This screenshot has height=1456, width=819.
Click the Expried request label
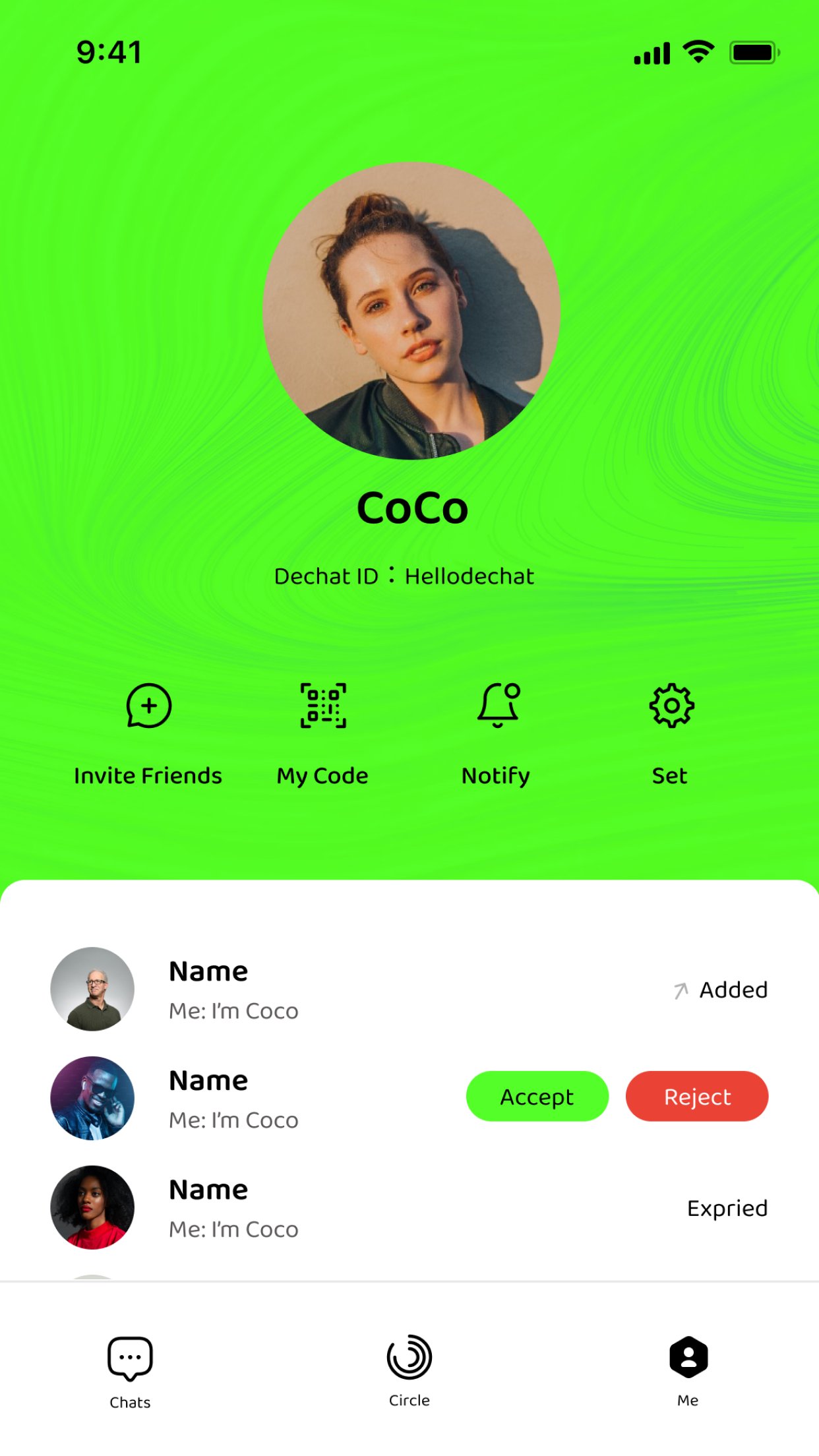(x=727, y=1208)
